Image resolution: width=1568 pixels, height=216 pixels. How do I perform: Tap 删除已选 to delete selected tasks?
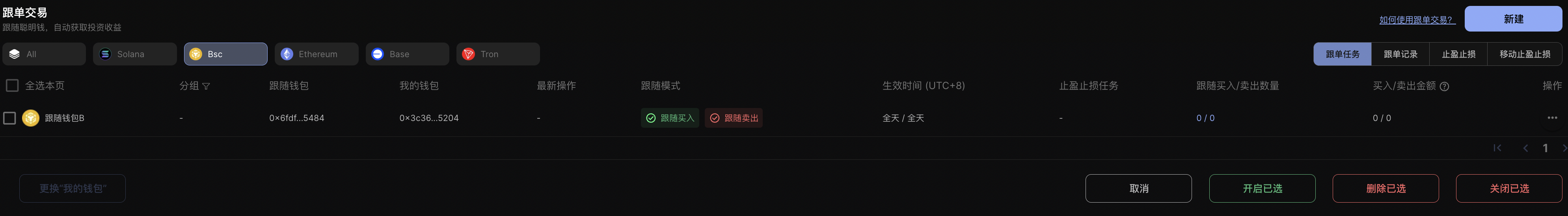(1386, 189)
